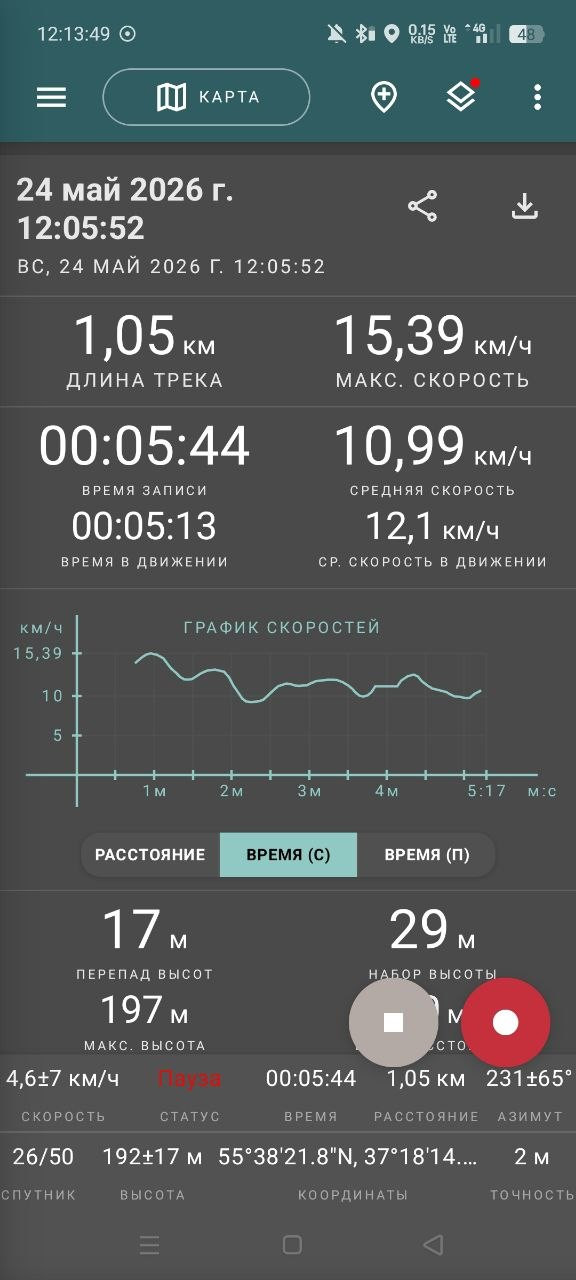Stop the track recording

[x=393, y=1022]
